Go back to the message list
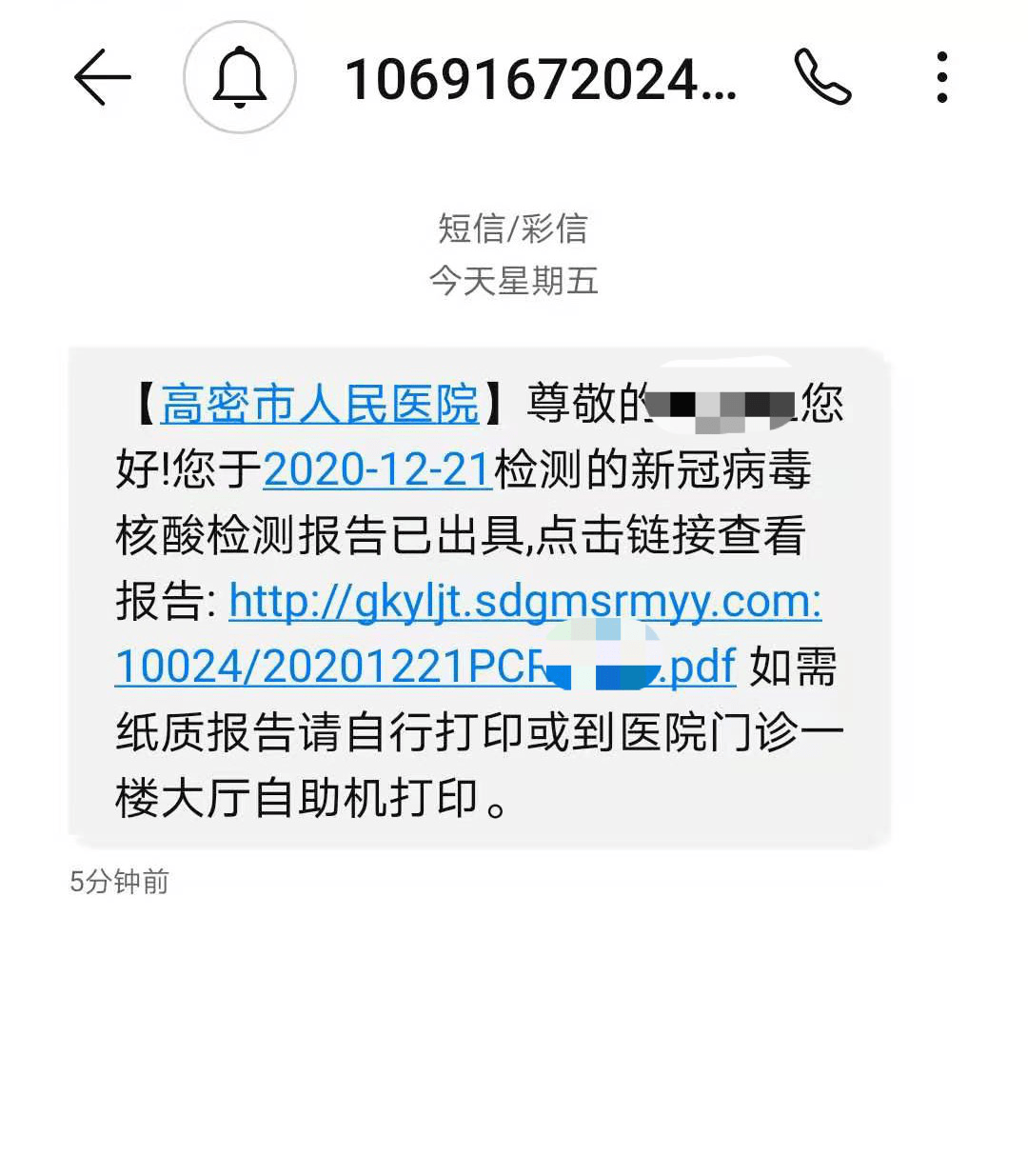Viewport: 1028px width, 1176px height. [x=102, y=77]
